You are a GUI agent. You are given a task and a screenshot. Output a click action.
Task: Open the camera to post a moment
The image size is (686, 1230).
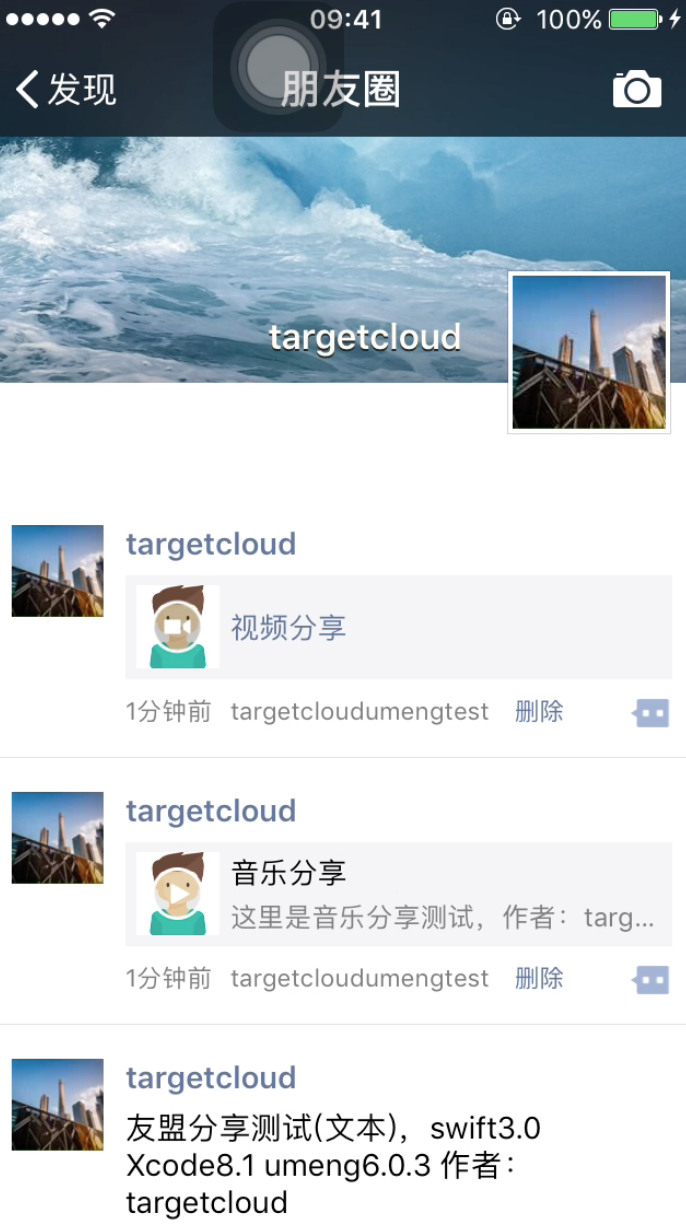click(637, 90)
